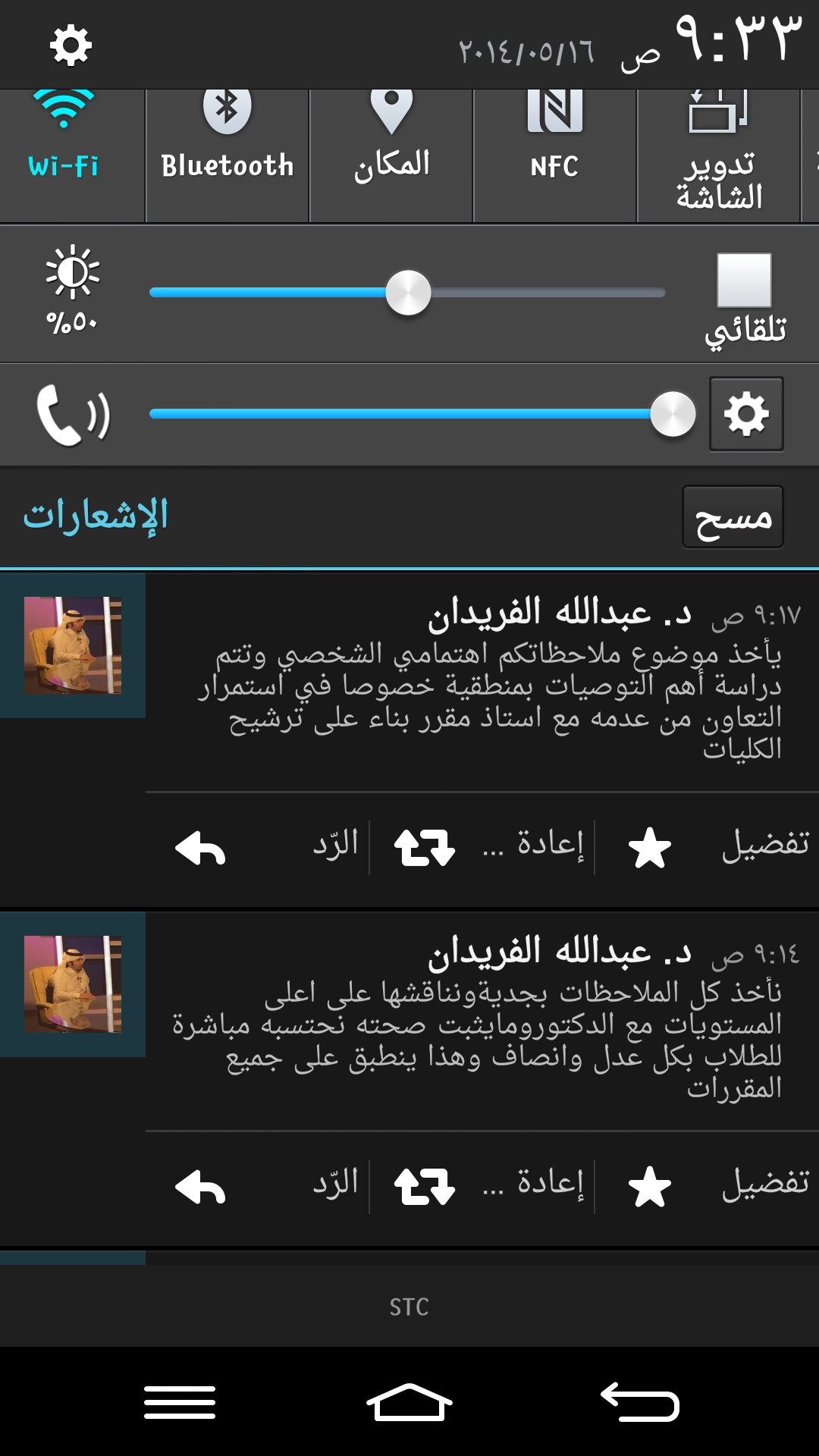Toggle the location (المكان) quick setting

point(391,155)
